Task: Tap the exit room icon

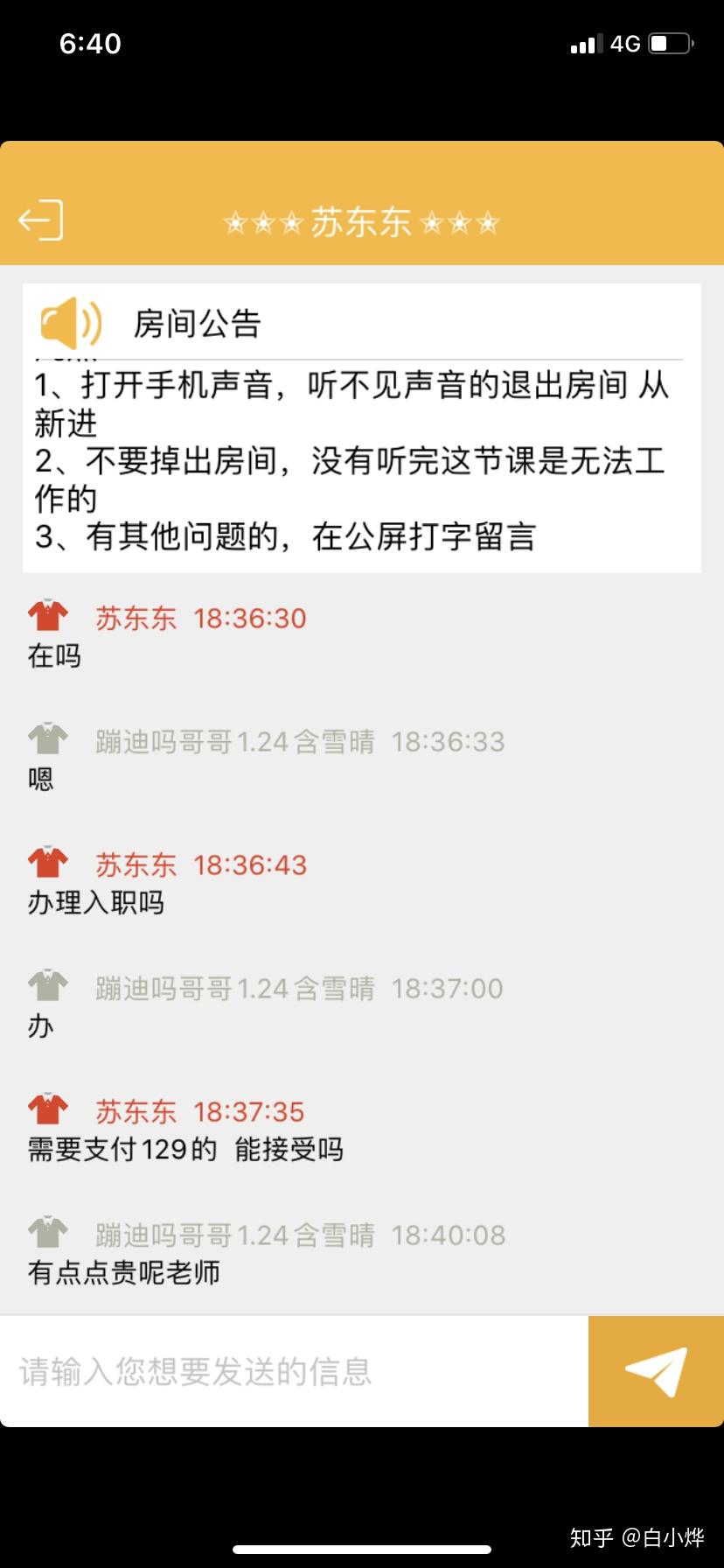Action: coord(41,220)
